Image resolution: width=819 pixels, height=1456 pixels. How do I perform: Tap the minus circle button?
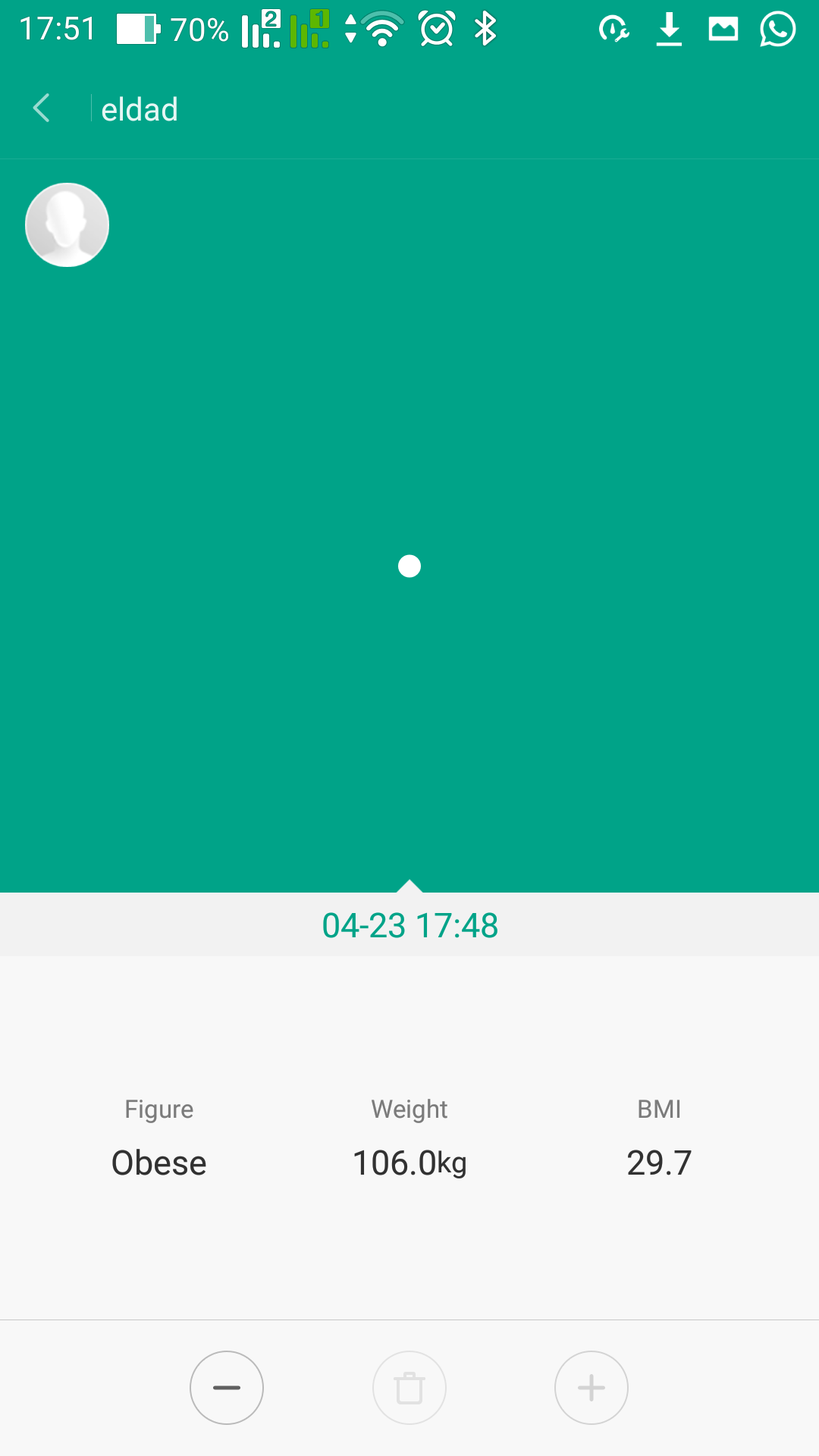[227, 1388]
